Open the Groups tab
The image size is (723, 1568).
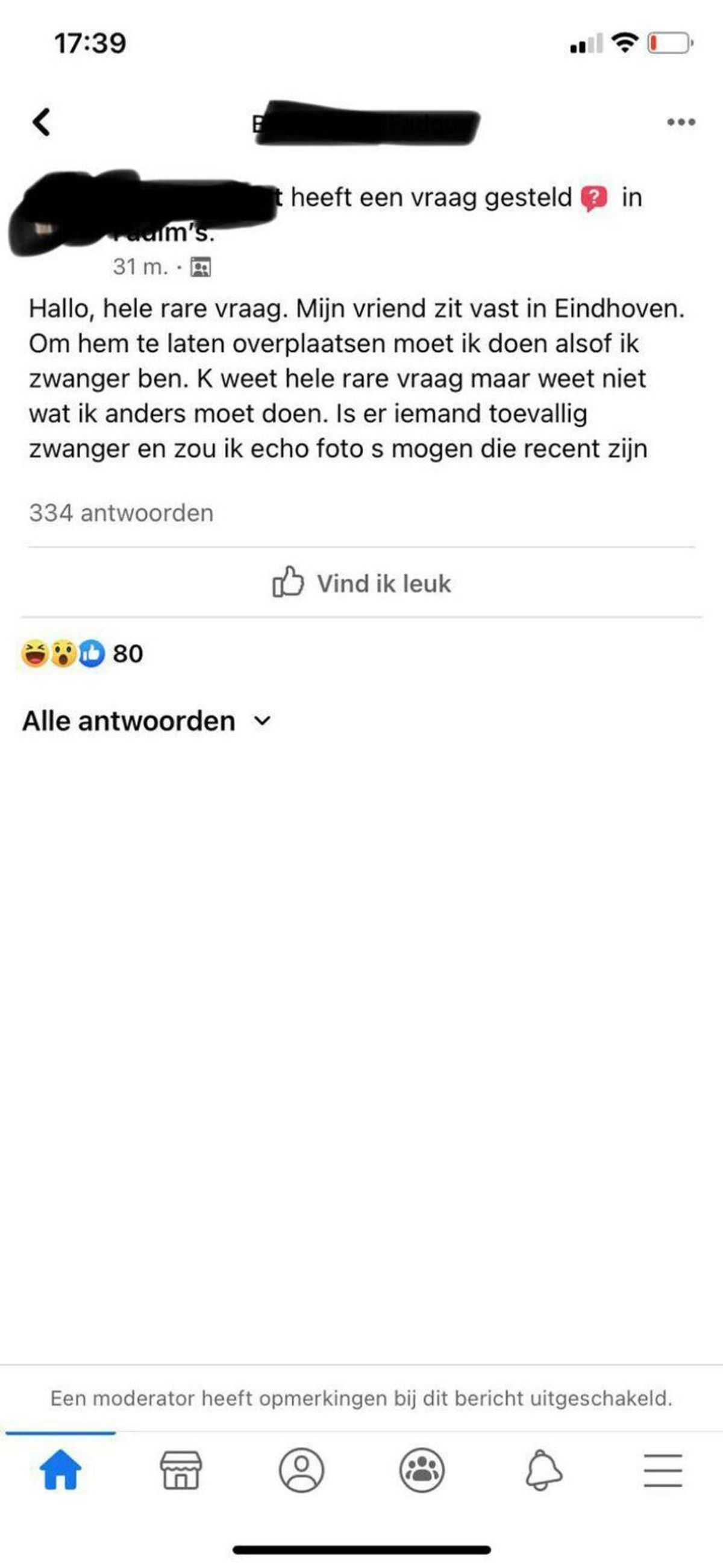(422, 1470)
